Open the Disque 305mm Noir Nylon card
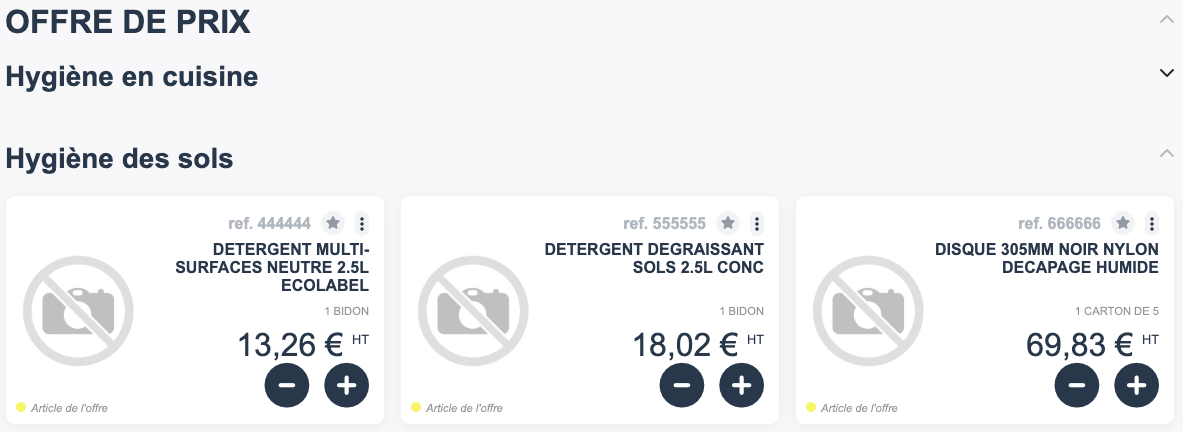Viewport: 1183px width, 432px height. click(x=1046, y=258)
